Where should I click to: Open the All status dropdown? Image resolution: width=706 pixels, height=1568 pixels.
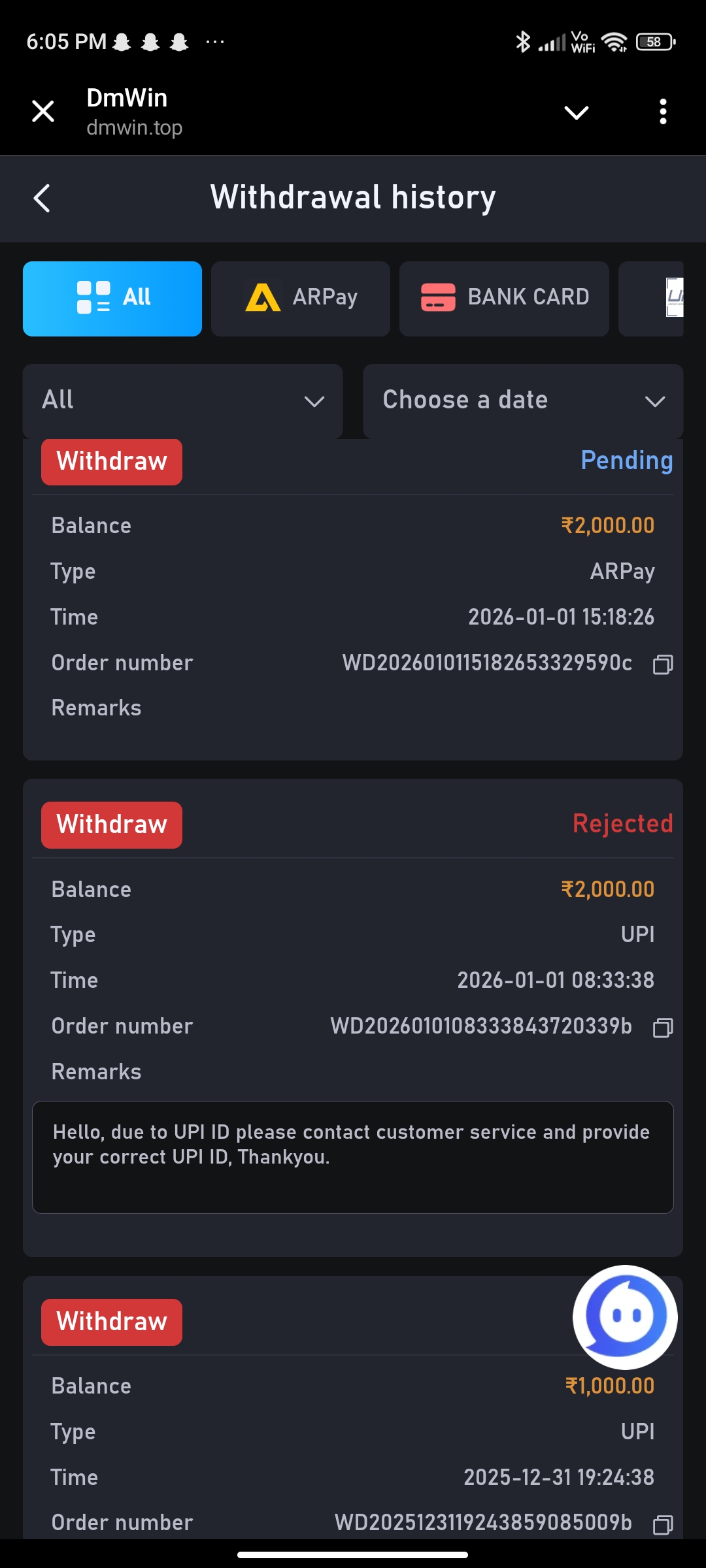[x=183, y=400]
